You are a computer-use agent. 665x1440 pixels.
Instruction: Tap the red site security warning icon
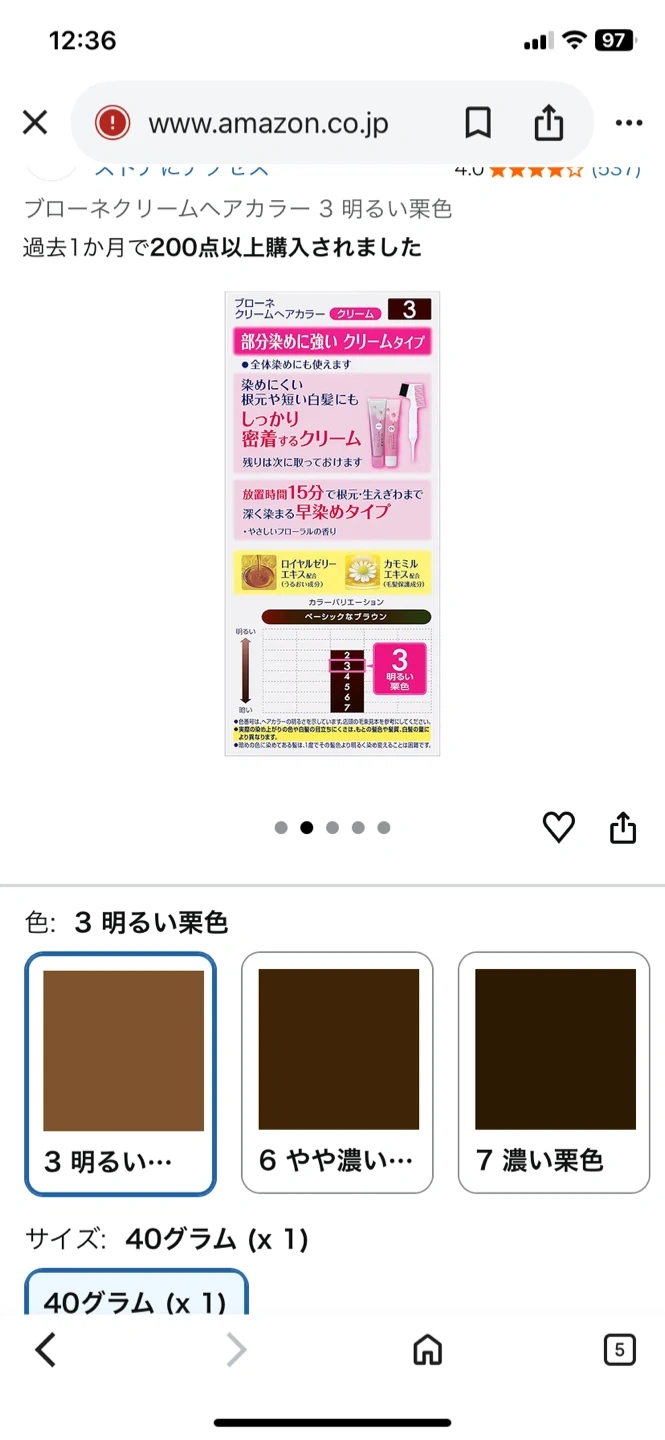coord(112,123)
